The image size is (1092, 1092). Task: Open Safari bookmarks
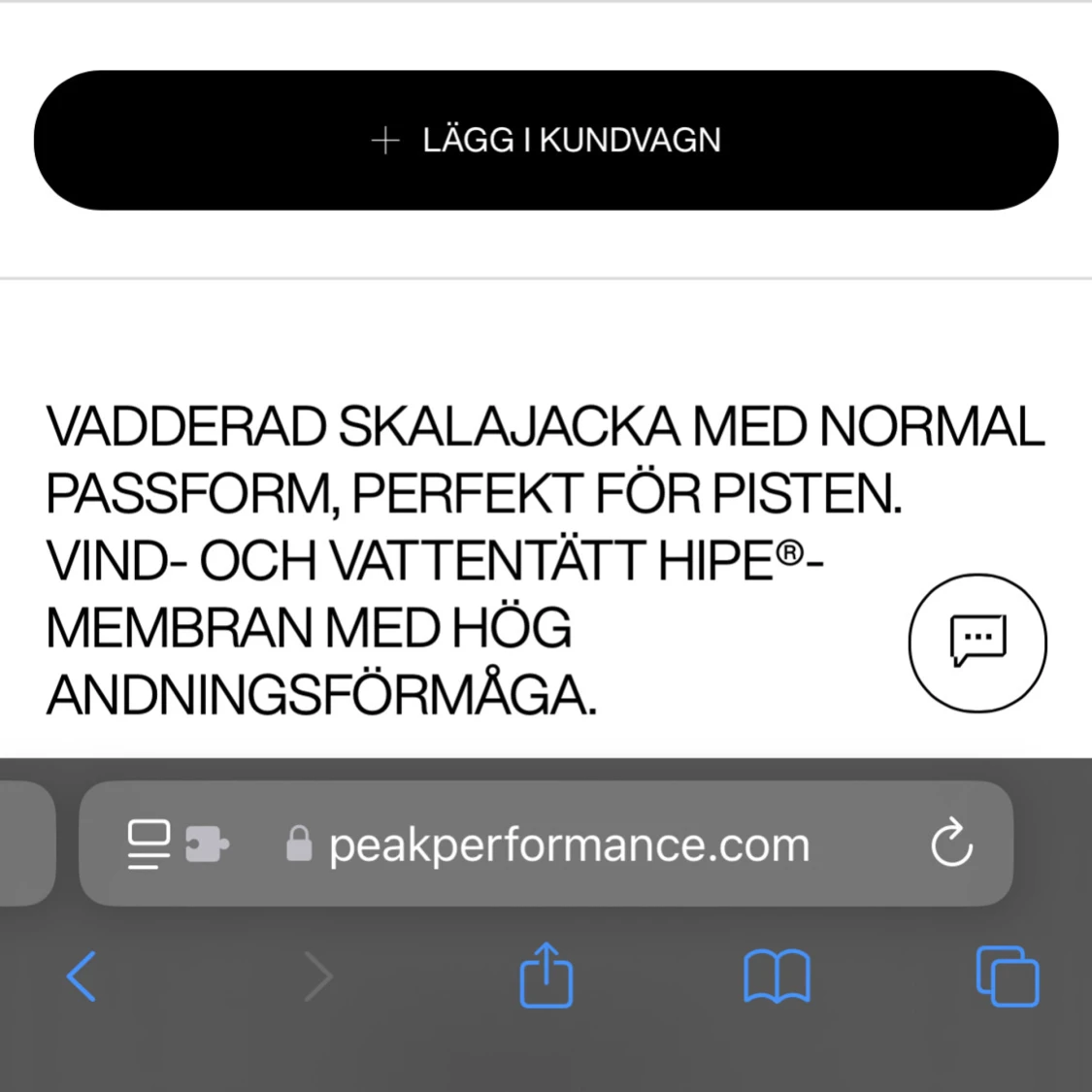click(x=777, y=976)
